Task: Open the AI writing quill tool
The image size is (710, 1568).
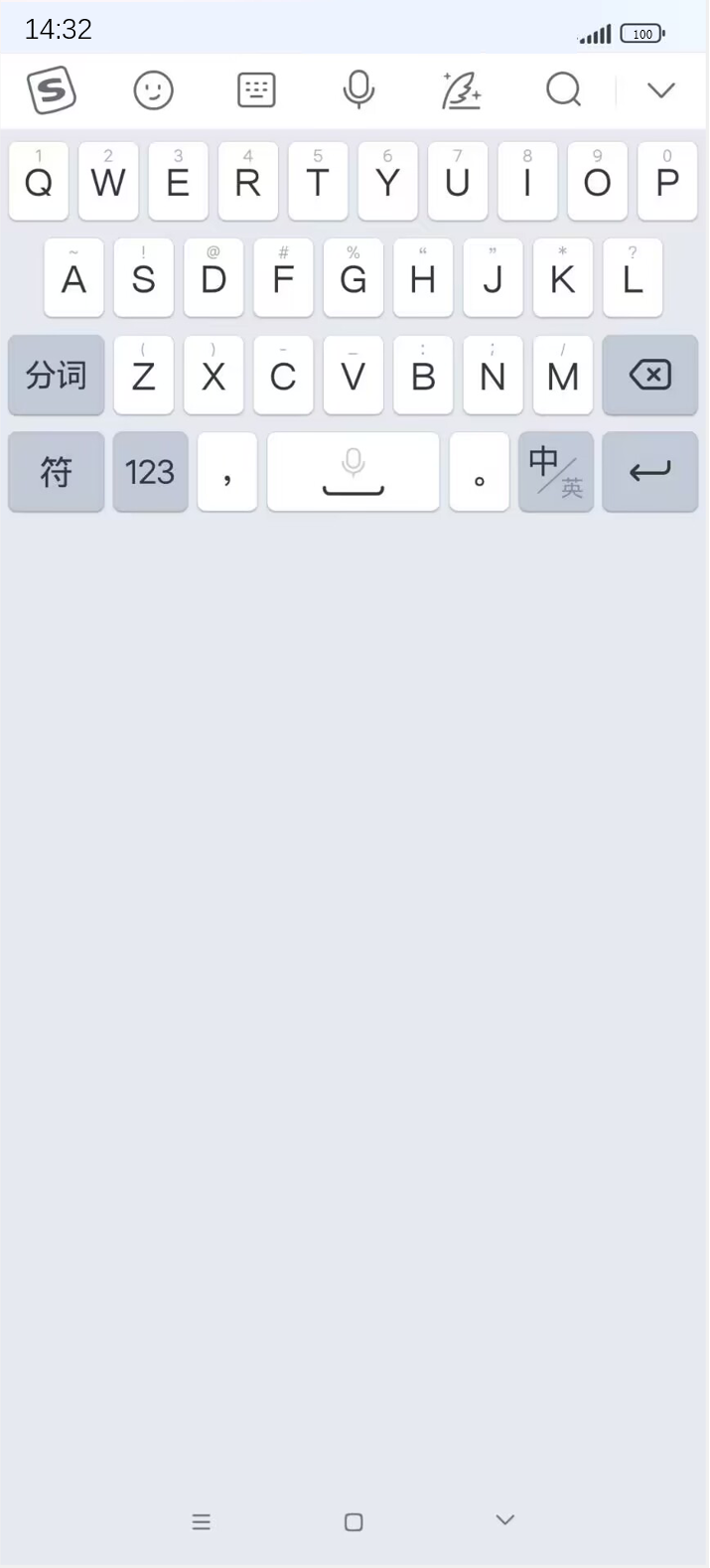Action: [x=461, y=91]
